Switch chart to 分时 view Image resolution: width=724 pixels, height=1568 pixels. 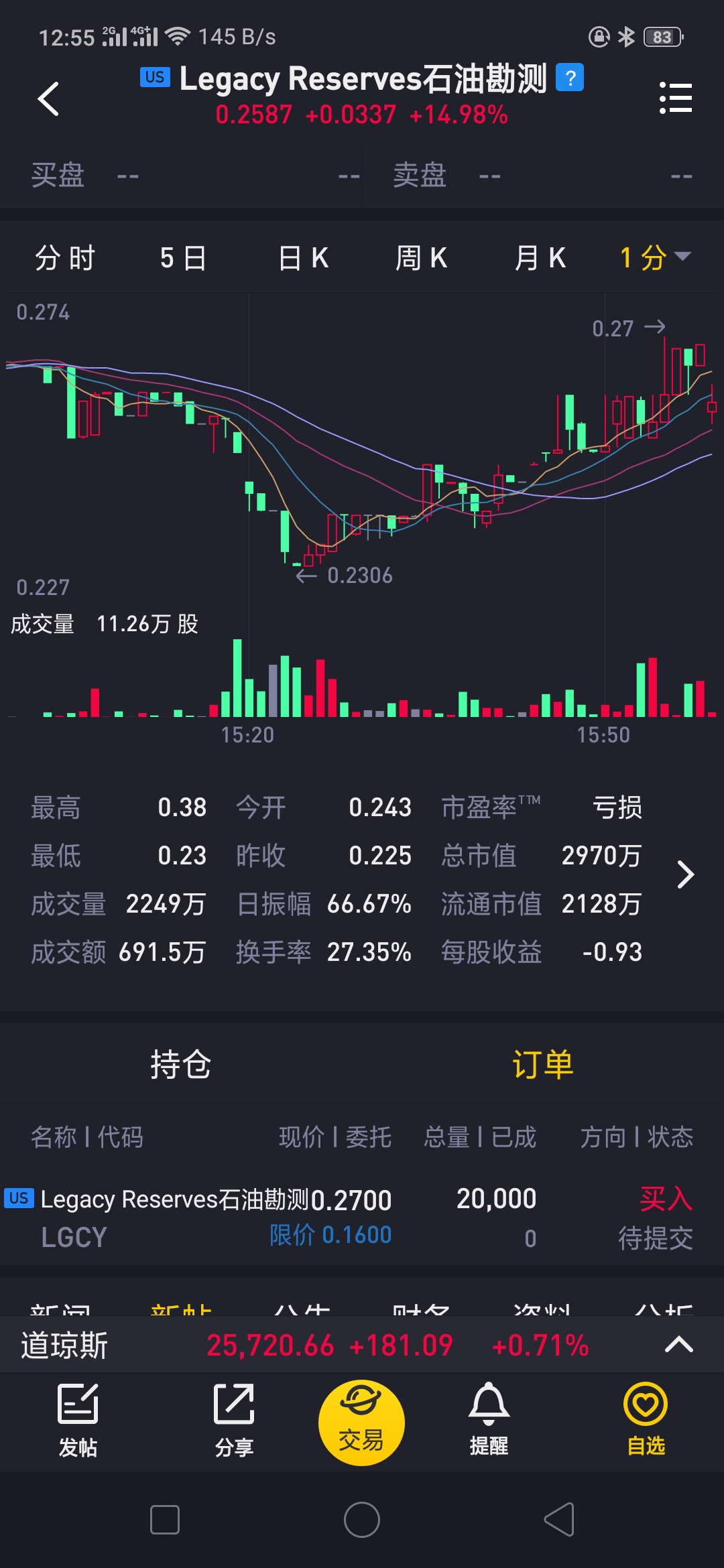65,258
